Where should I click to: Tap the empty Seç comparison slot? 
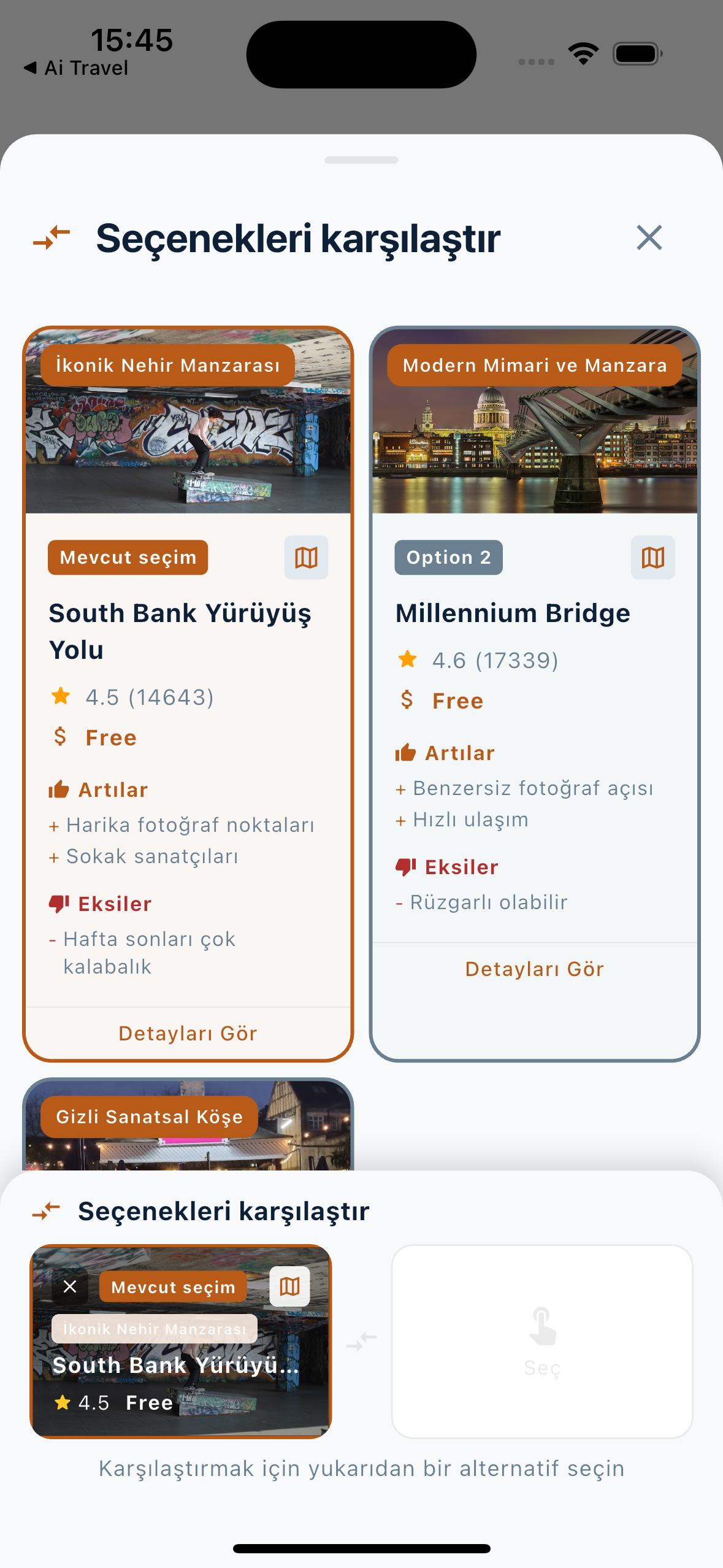tap(542, 1341)
